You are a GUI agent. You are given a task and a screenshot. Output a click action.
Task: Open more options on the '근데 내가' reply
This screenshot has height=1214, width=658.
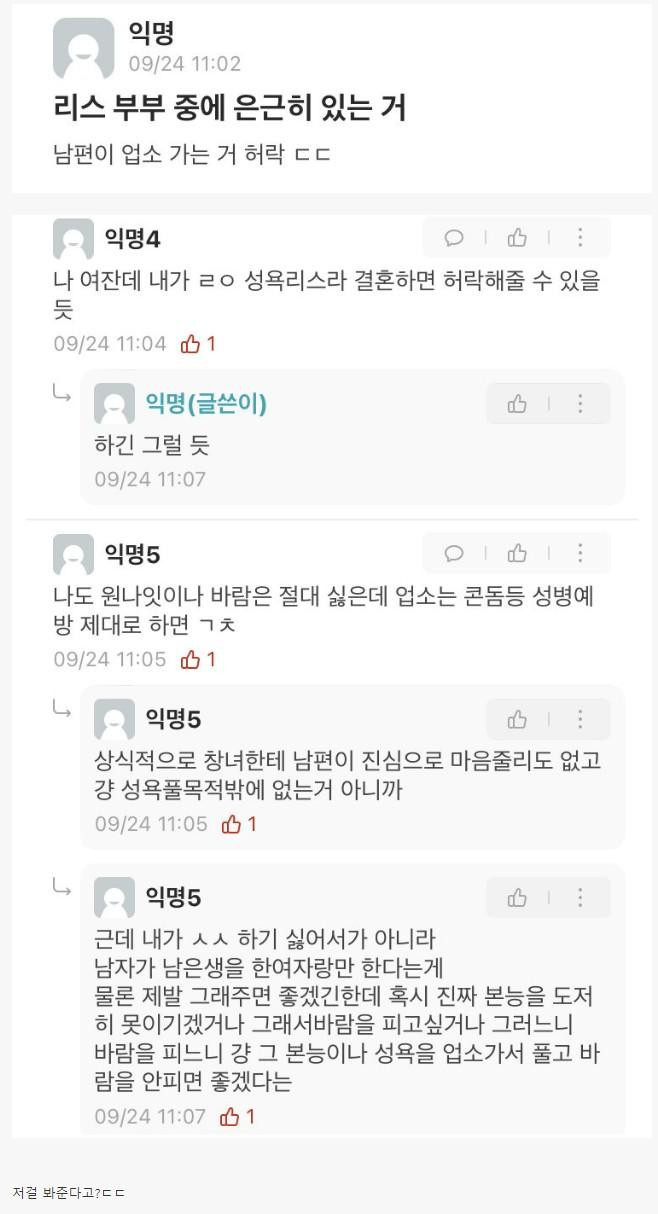[x=580, y=898]
